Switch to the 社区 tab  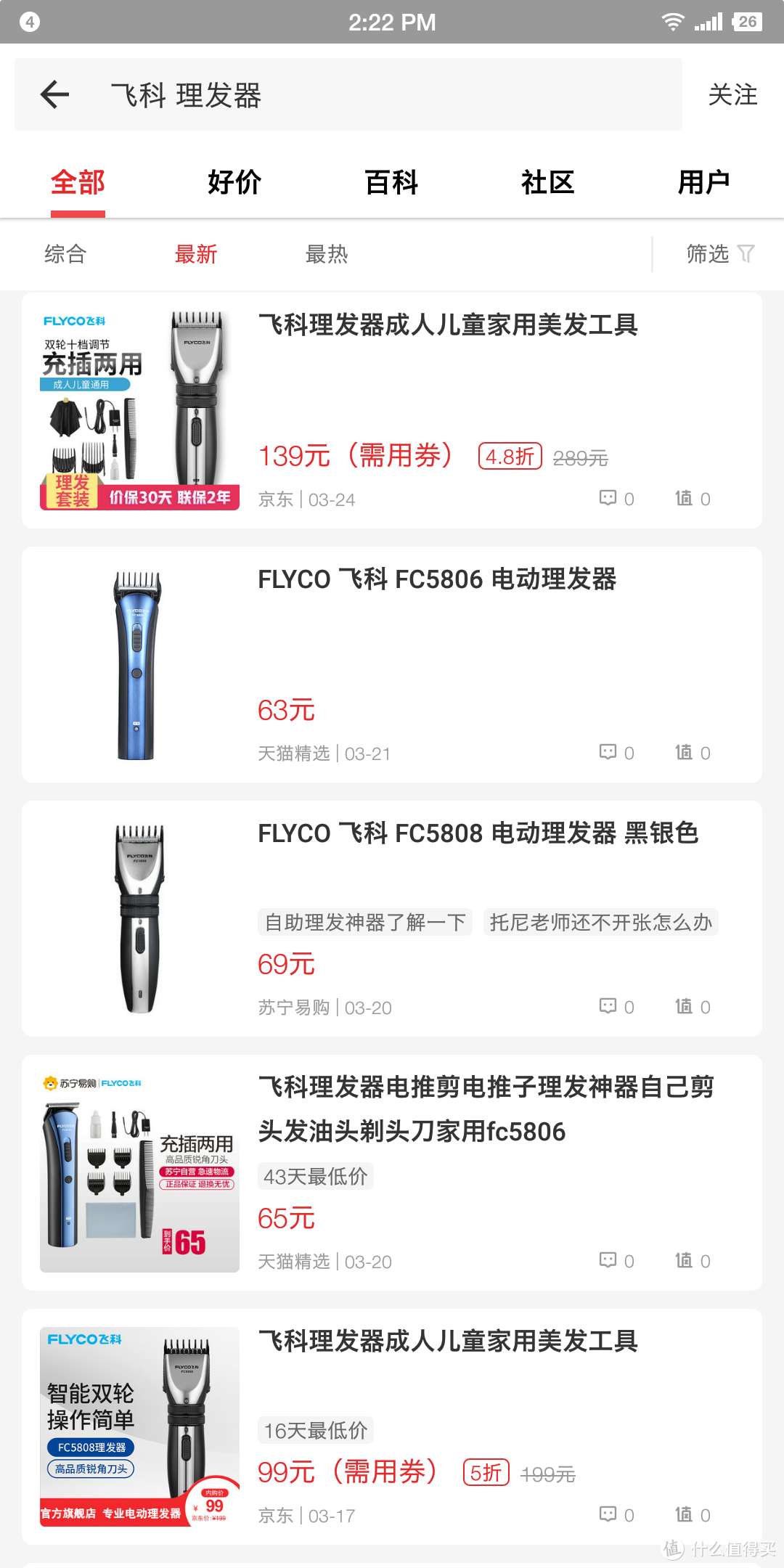(x=548, y=182)
